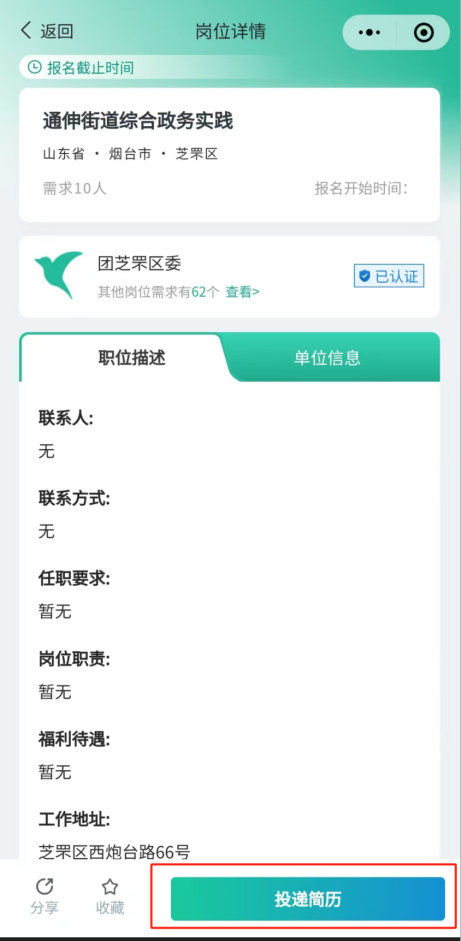Open the 团芝罘区委 organization card
This screenshot has width=461, height=941.
pos(229,277)
